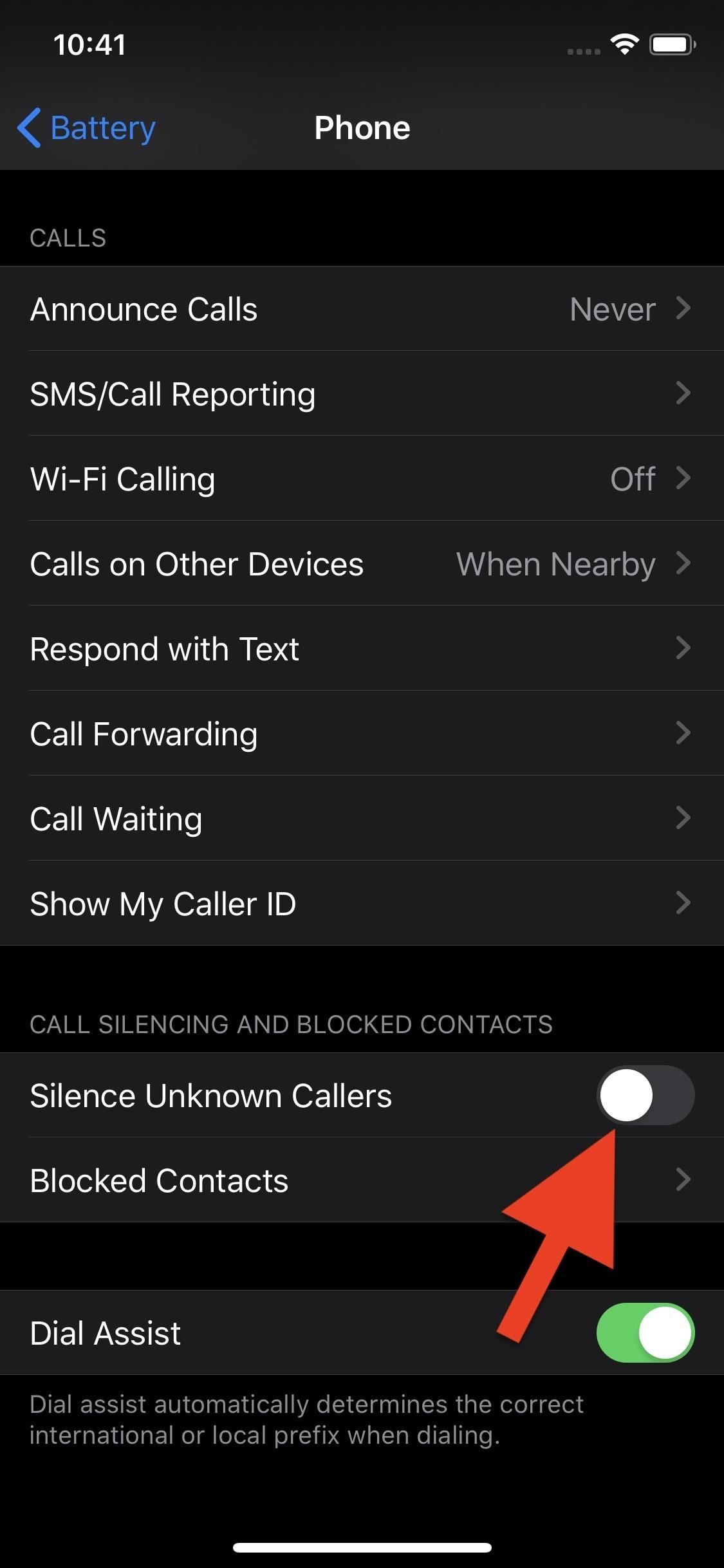
Task: Open Call Forwarding settings
Action: pos(362,734)
